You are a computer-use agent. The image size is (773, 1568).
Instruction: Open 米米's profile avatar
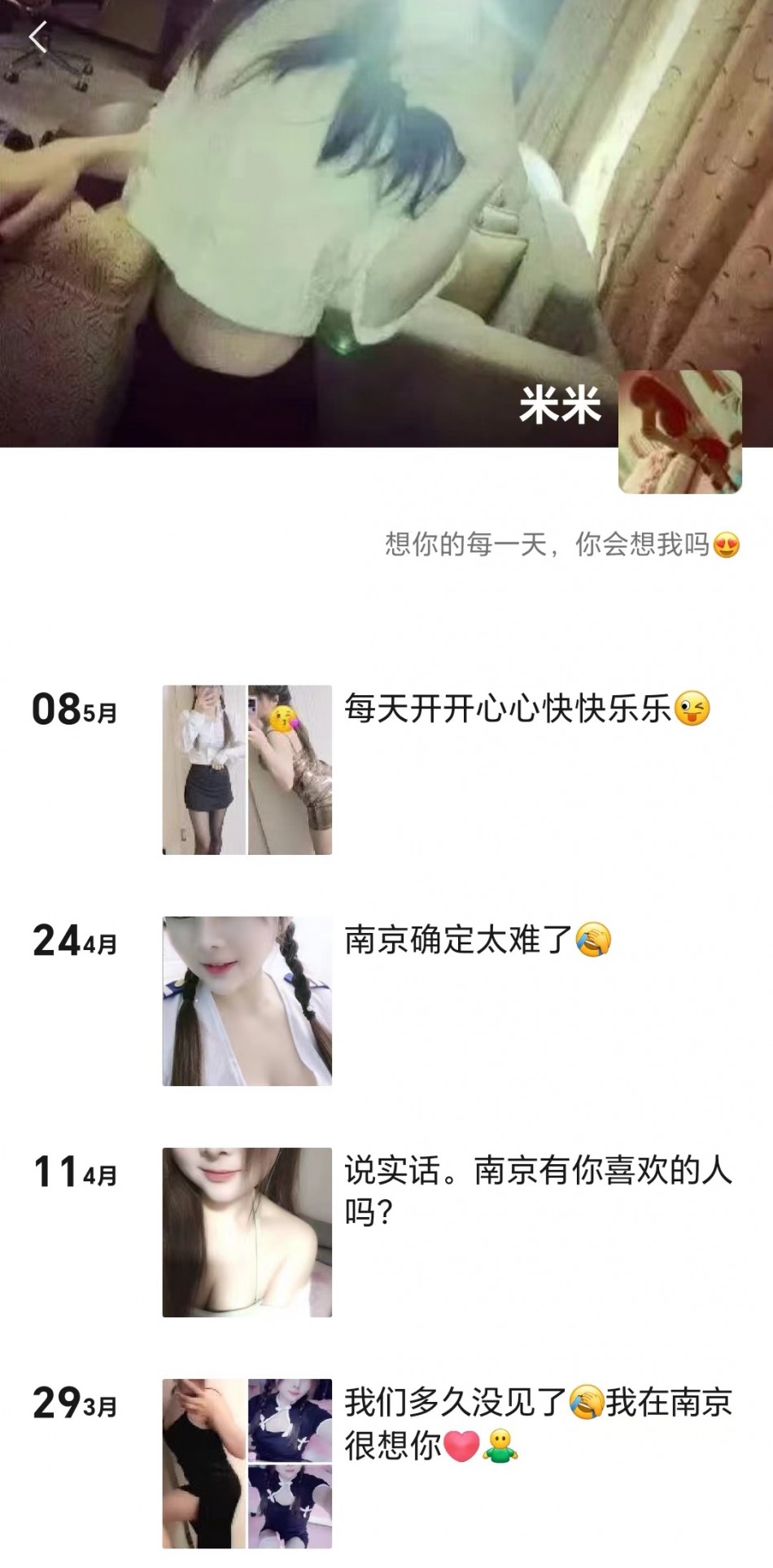point(679,431)
